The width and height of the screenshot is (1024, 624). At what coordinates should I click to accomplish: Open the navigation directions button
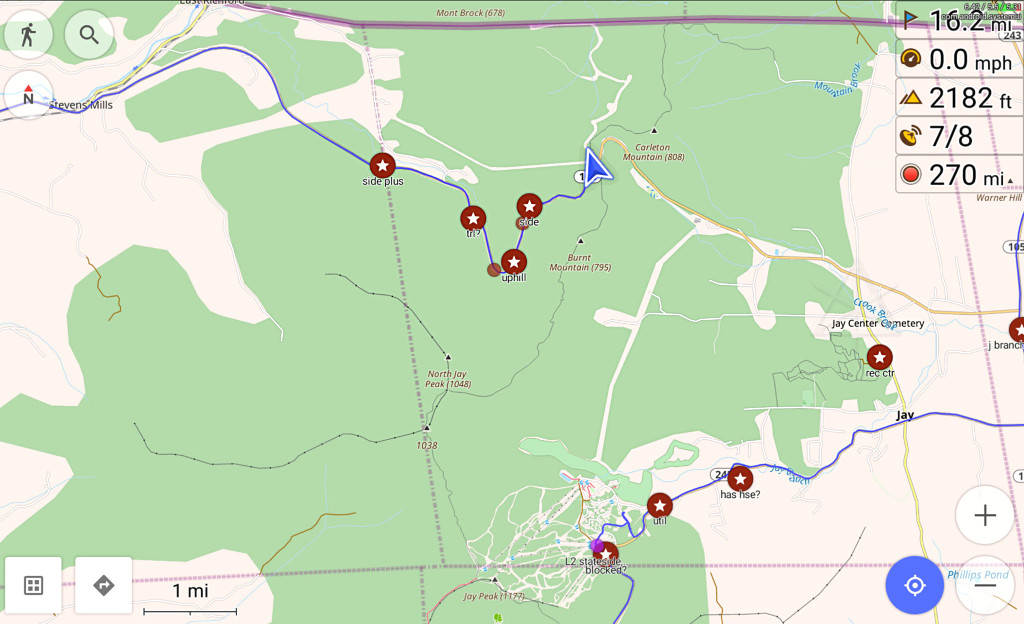104,585
